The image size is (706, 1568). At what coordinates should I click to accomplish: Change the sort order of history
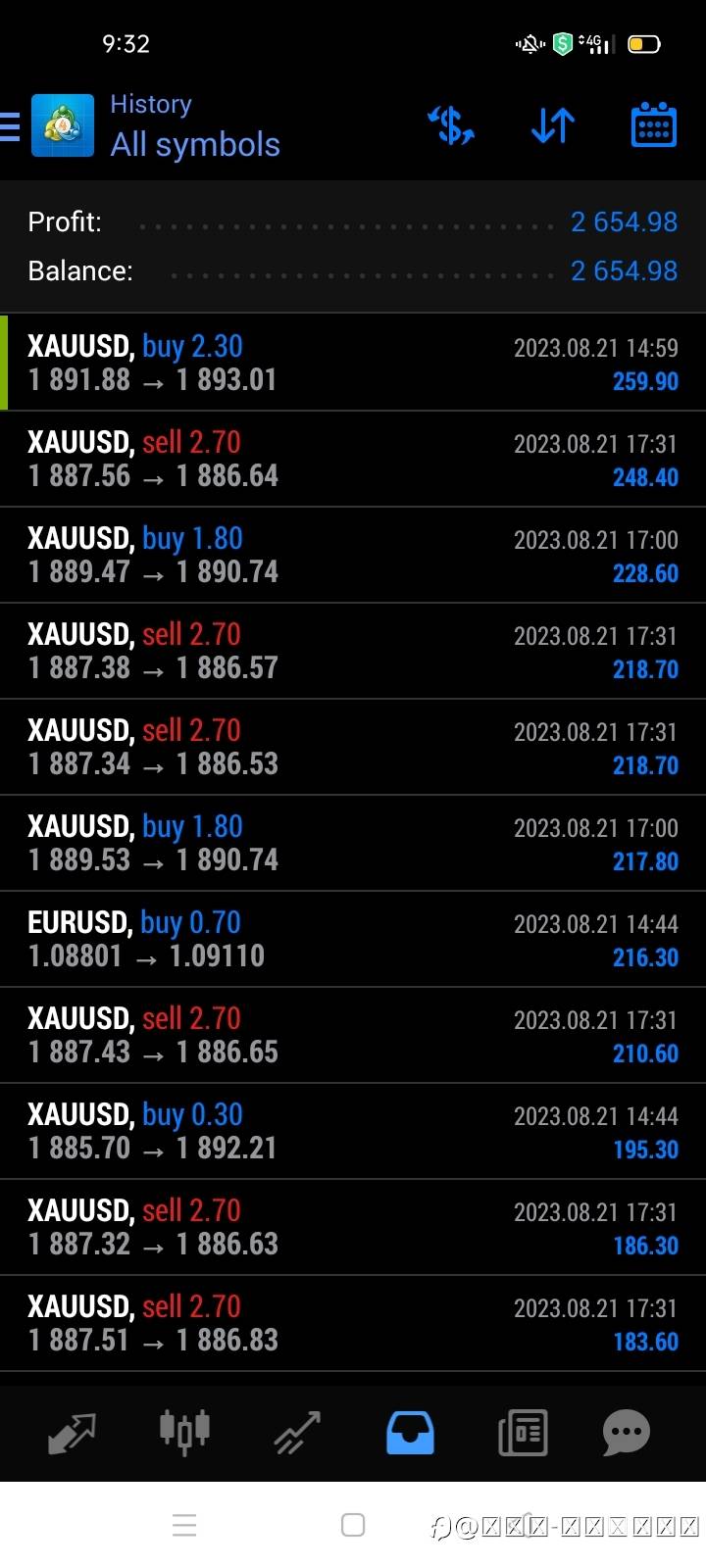pyautogui.click(x=553, y=126)
